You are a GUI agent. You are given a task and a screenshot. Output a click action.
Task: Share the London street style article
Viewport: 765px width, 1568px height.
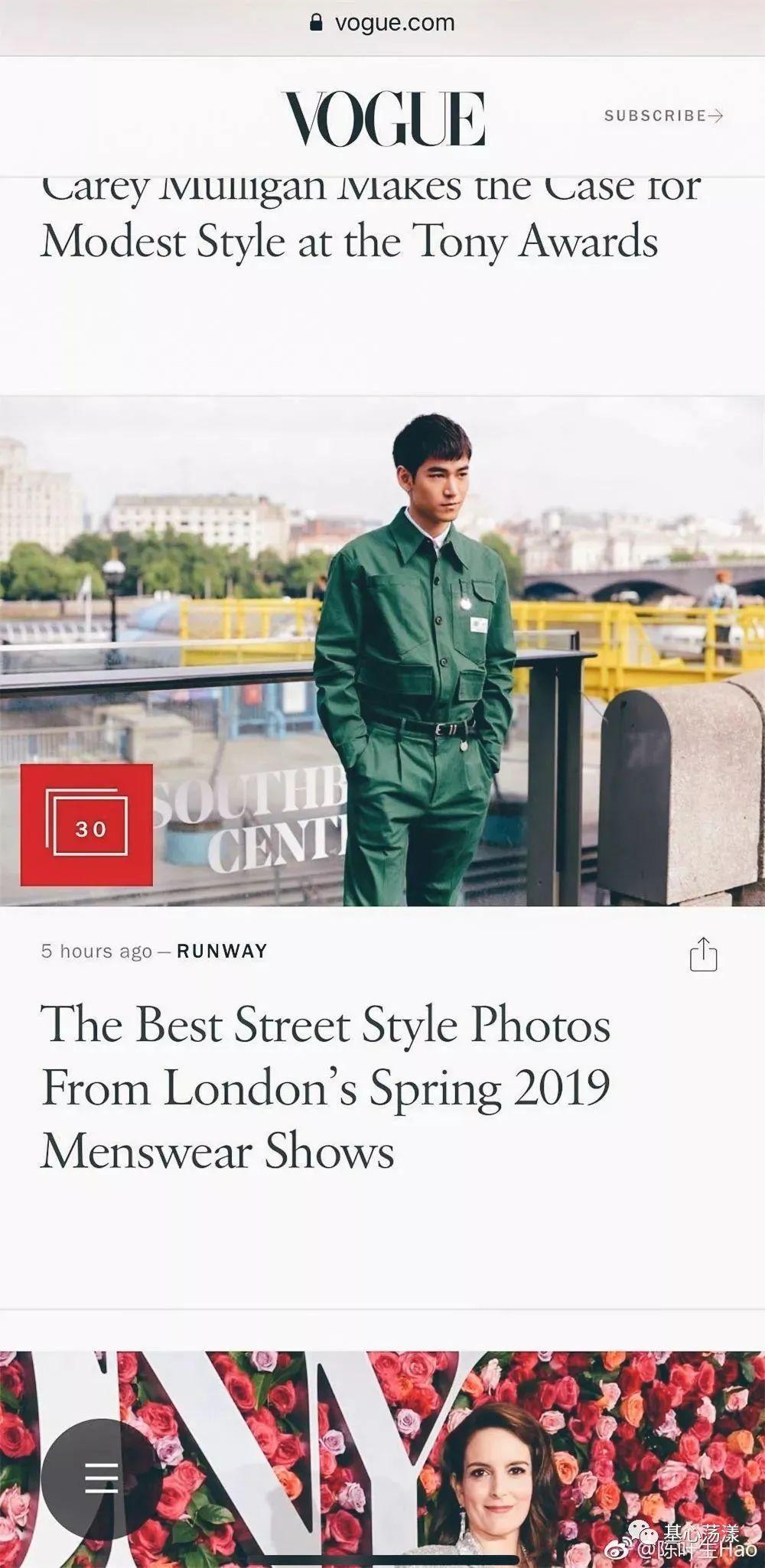click(703, 954)
